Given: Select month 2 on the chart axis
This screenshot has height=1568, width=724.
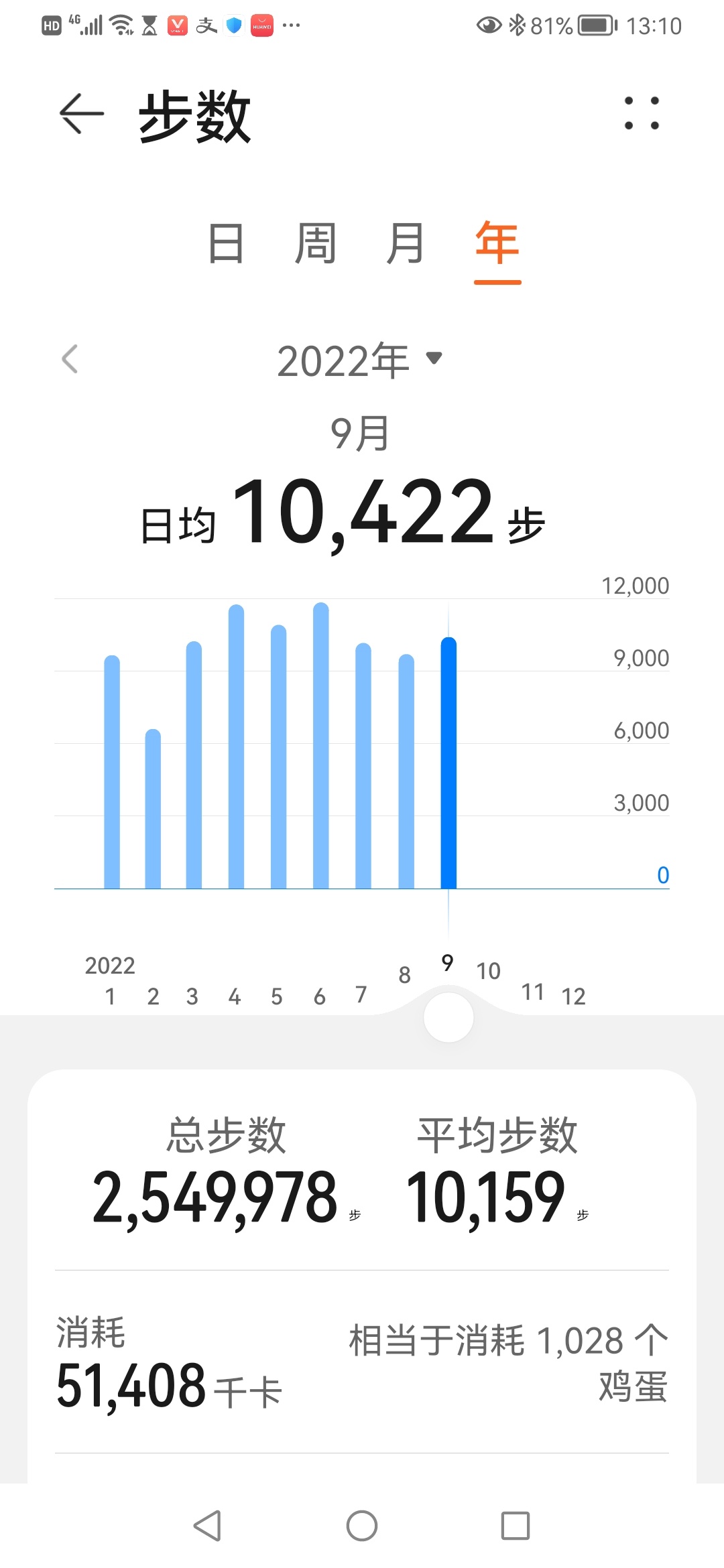Looking at the screenshot, I should [153, 996].
